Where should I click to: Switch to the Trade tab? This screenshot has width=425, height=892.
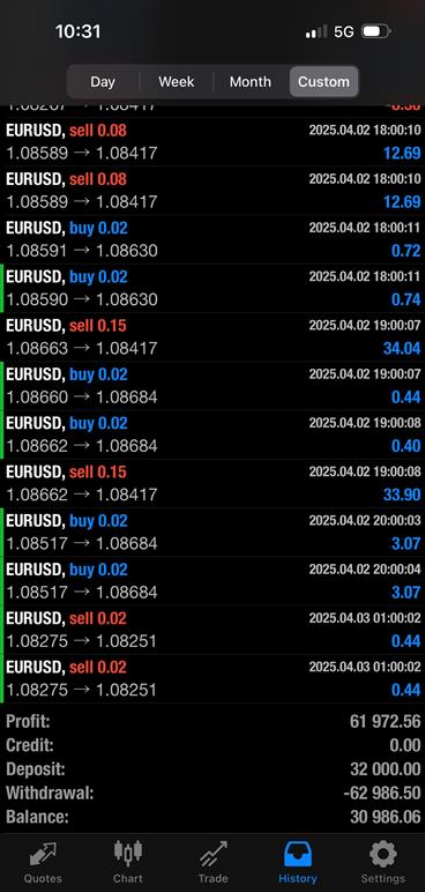click(213, 862)
